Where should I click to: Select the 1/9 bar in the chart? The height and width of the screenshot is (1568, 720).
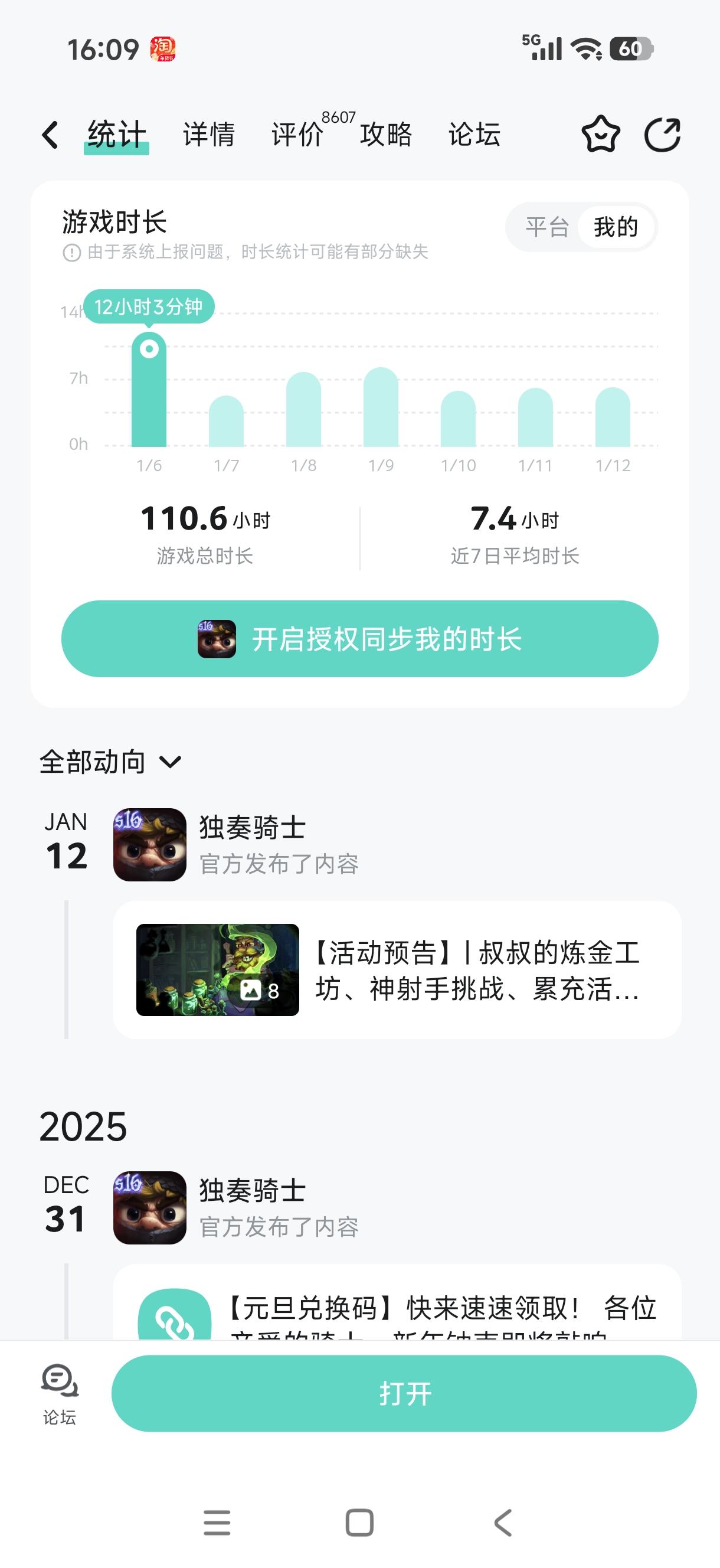coord(381,407)
